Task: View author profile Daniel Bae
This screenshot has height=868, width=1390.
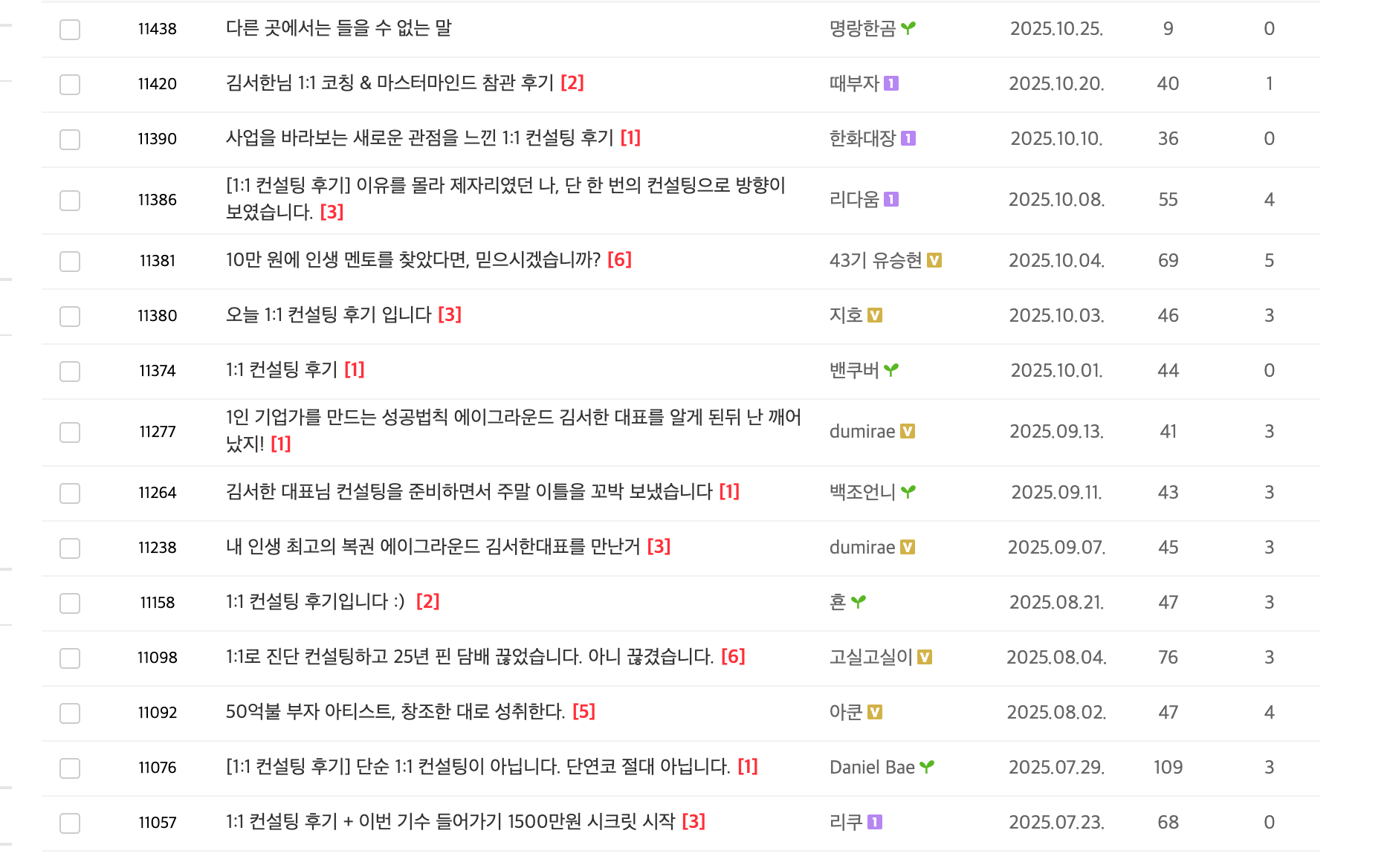Action: click(x=872, y=767)
